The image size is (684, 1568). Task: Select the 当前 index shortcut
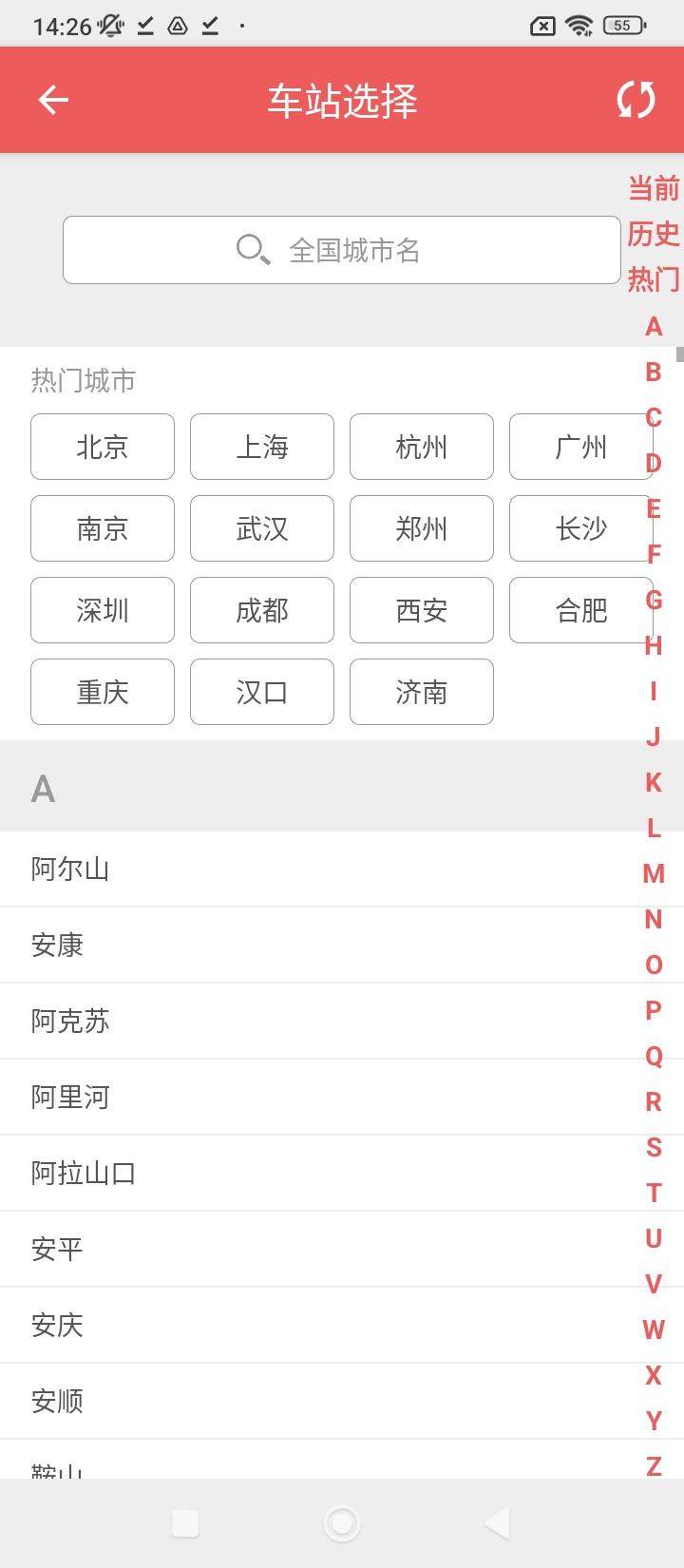[653, 189]
